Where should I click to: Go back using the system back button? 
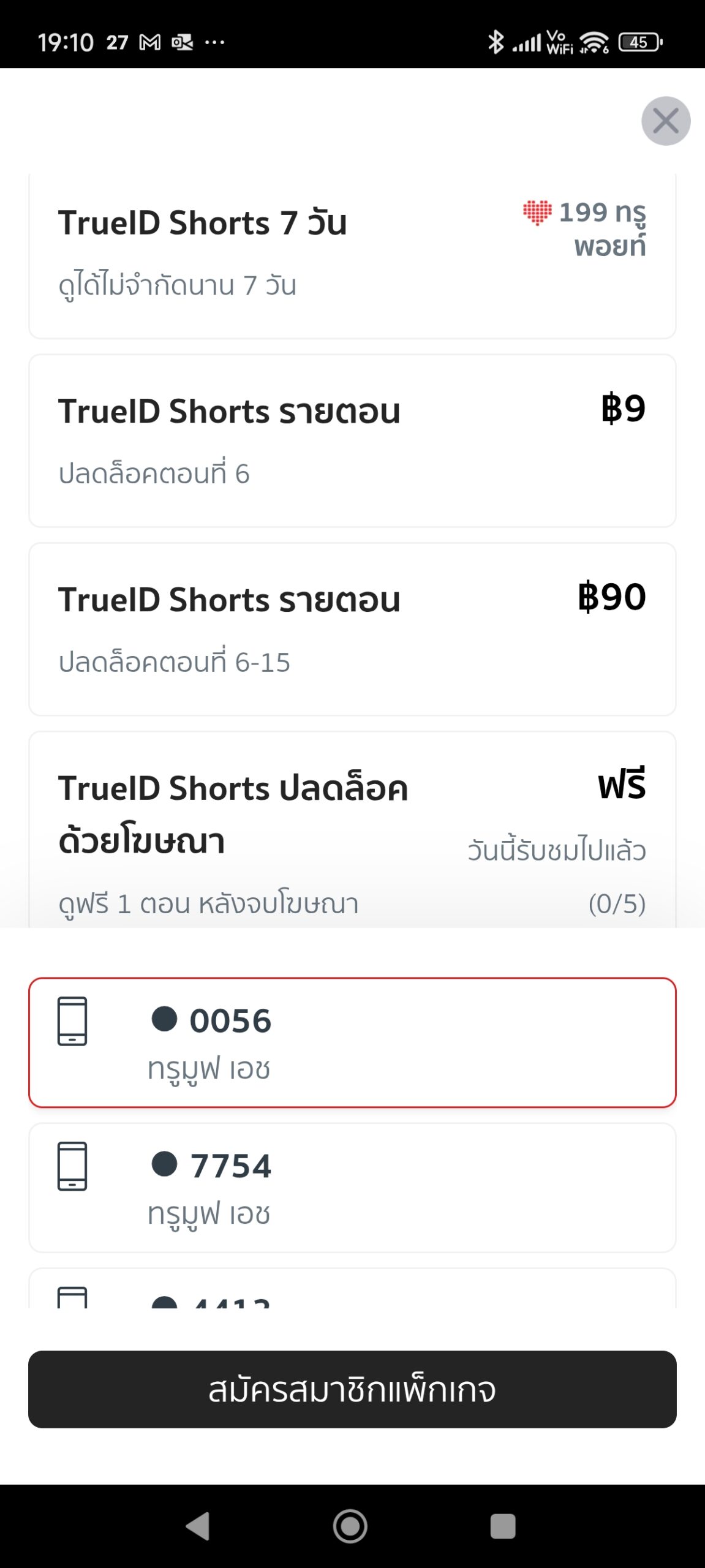198,1526
